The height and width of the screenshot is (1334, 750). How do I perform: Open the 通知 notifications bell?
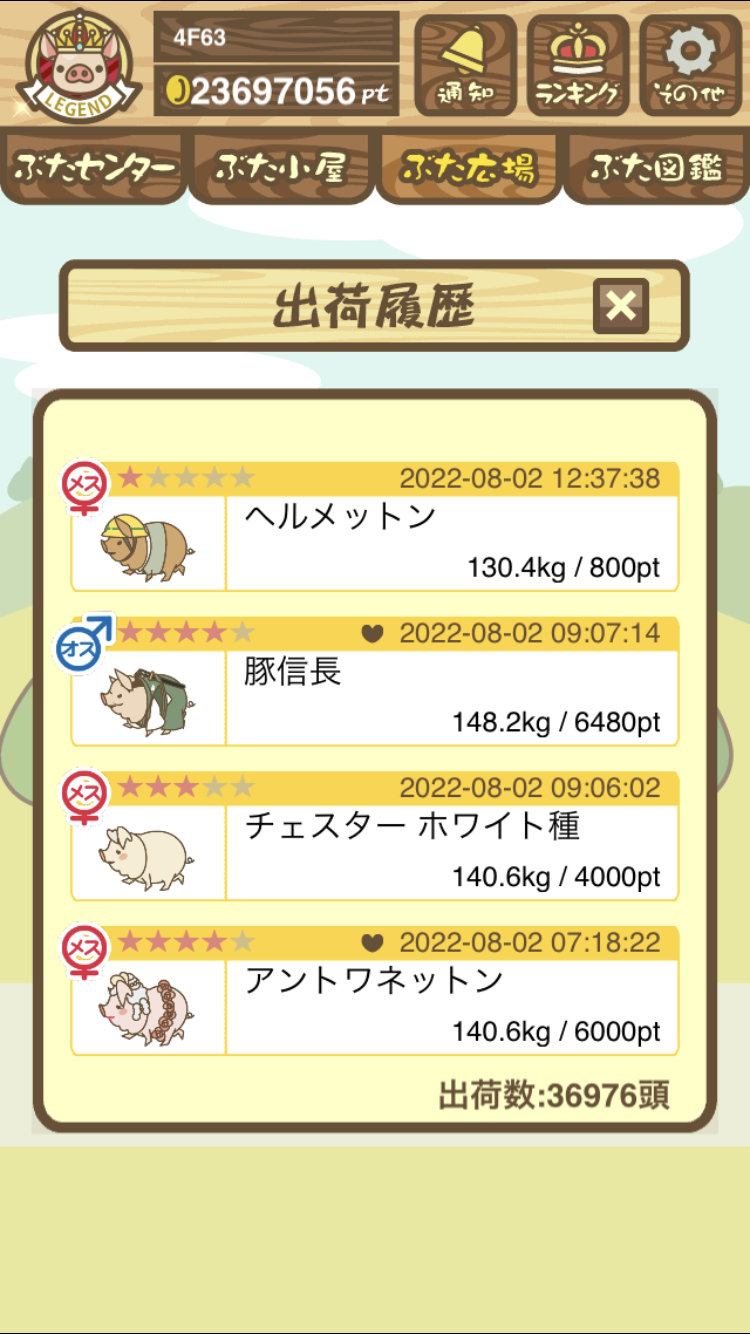tap(465, 66)
